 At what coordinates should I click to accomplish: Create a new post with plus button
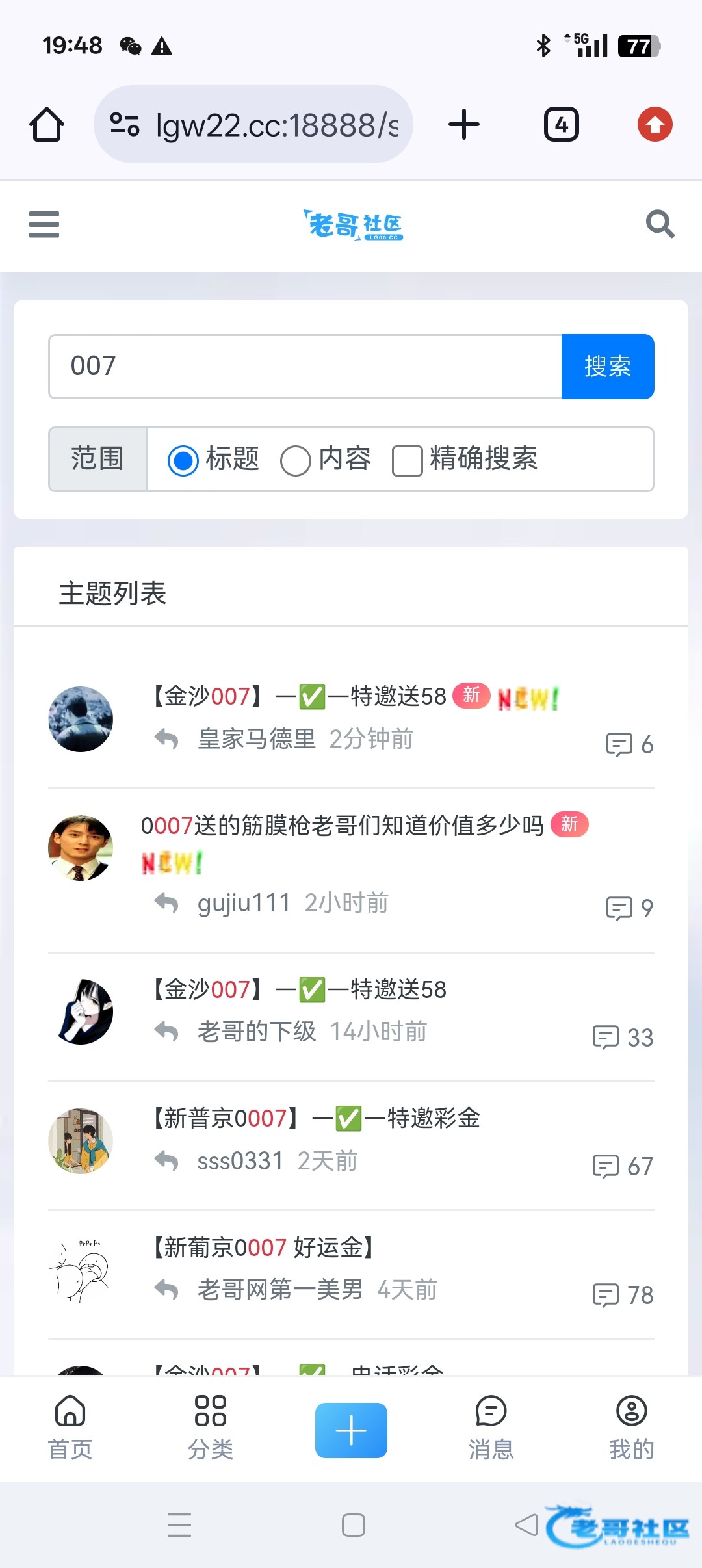pos(351,1430)
